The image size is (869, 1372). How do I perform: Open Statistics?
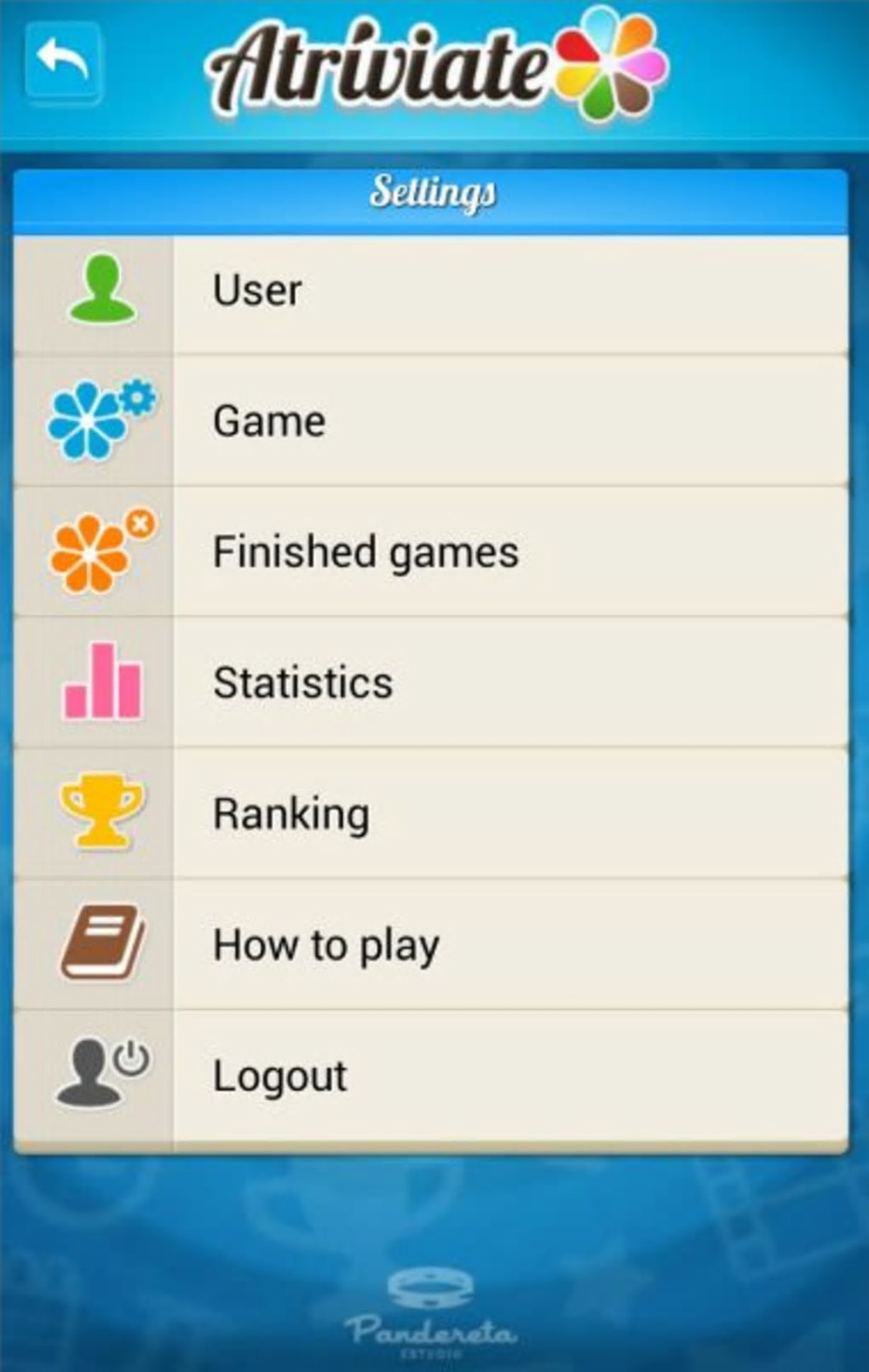point(430,683)
